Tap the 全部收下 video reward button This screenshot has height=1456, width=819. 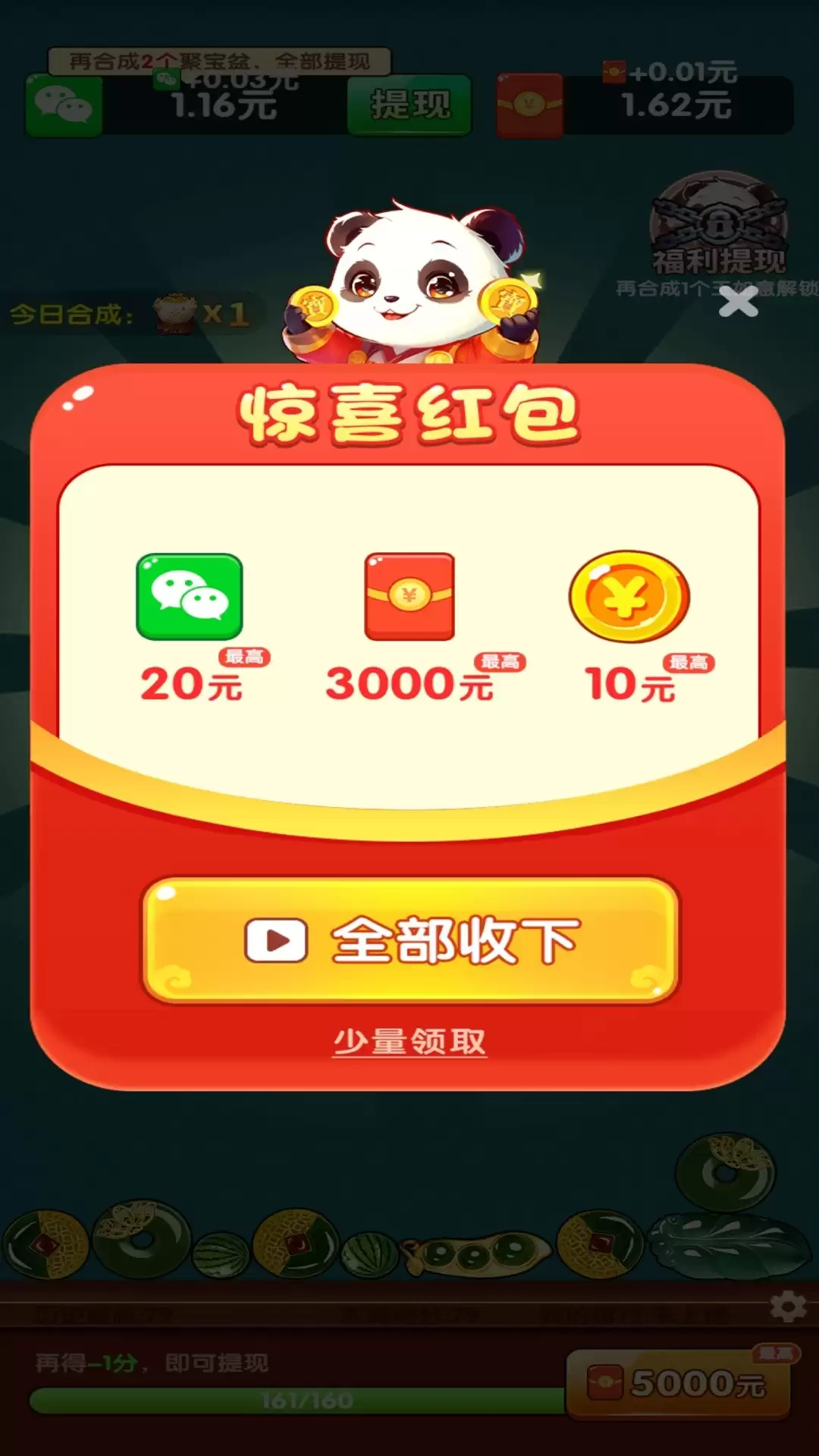[409, 940]
